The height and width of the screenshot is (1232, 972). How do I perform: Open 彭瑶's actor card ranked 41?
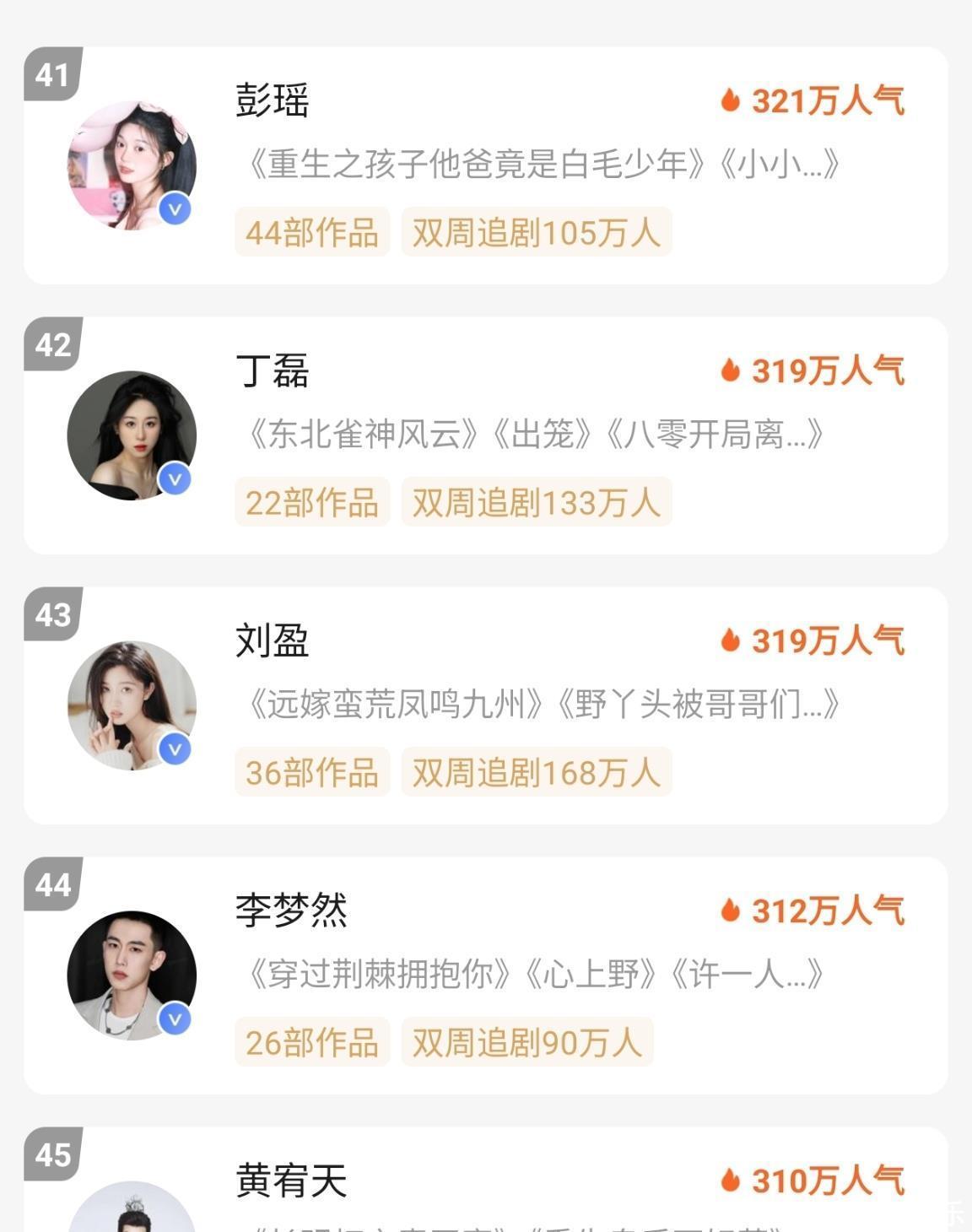(x=485, y=165)
